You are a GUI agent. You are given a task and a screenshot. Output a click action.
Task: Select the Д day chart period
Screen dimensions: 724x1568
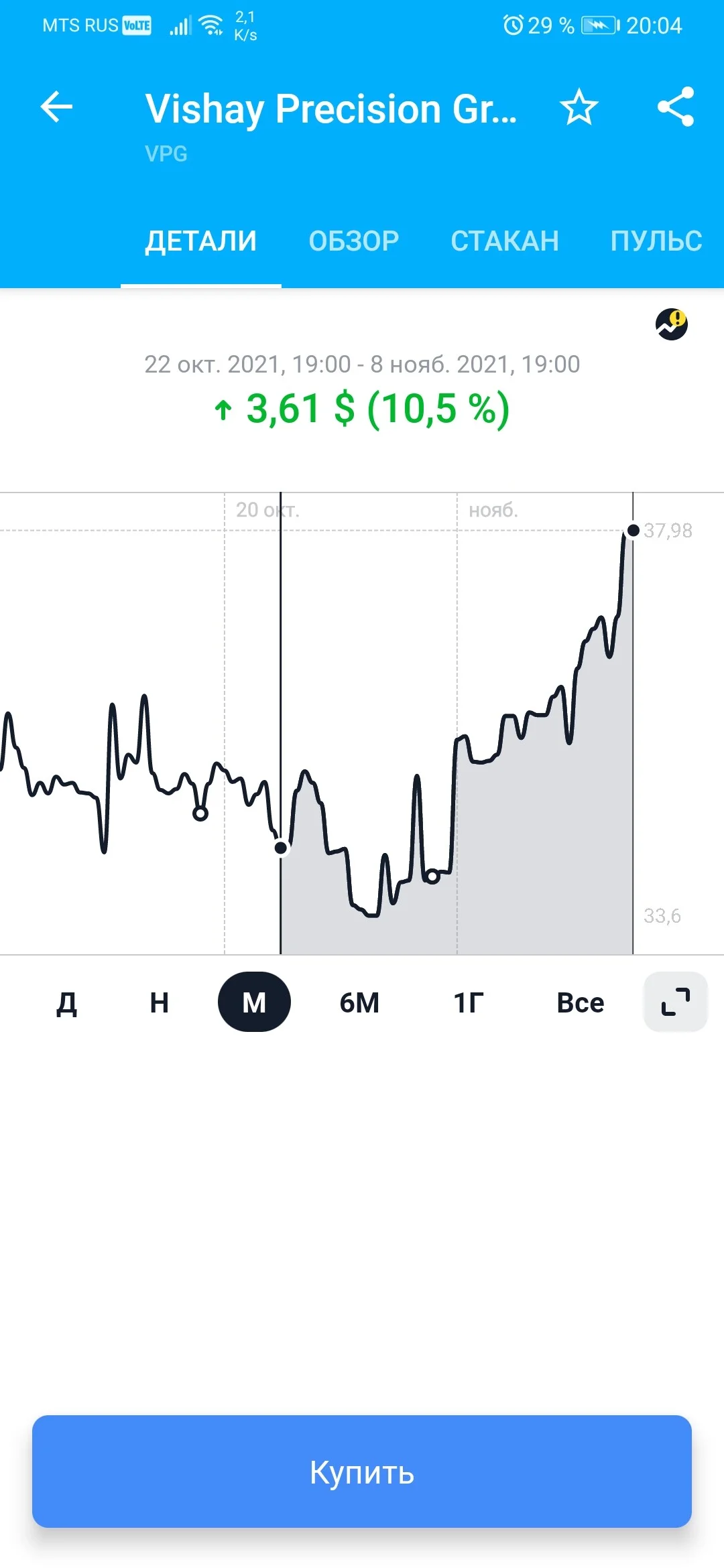[66, 1002]
